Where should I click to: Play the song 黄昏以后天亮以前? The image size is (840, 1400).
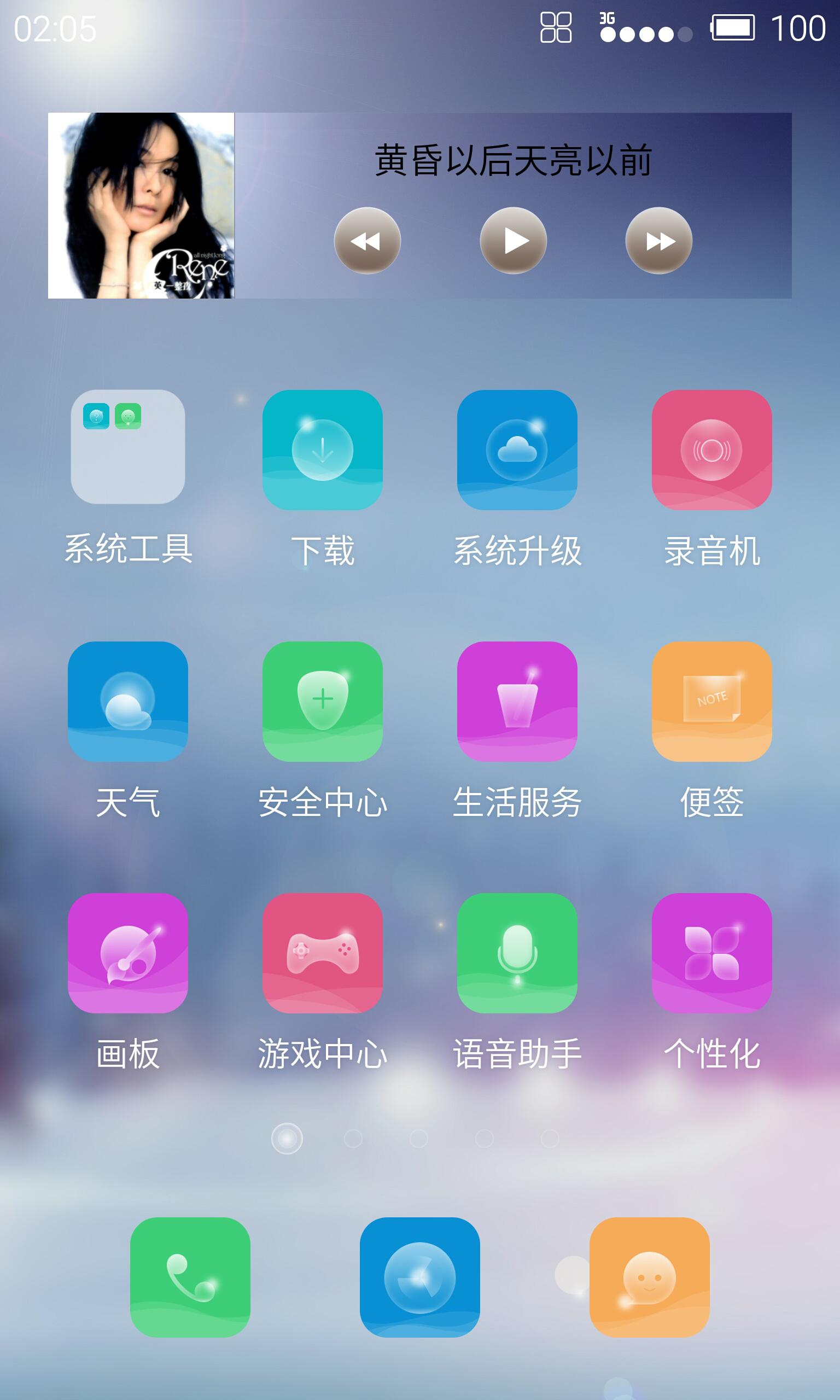coord(513,241)
